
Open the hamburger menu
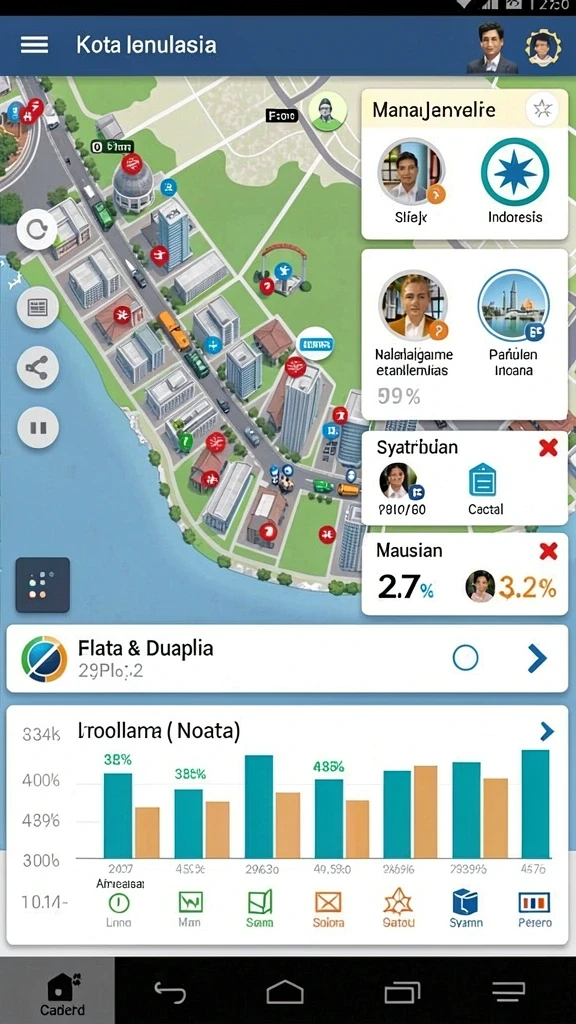point(35,45)
